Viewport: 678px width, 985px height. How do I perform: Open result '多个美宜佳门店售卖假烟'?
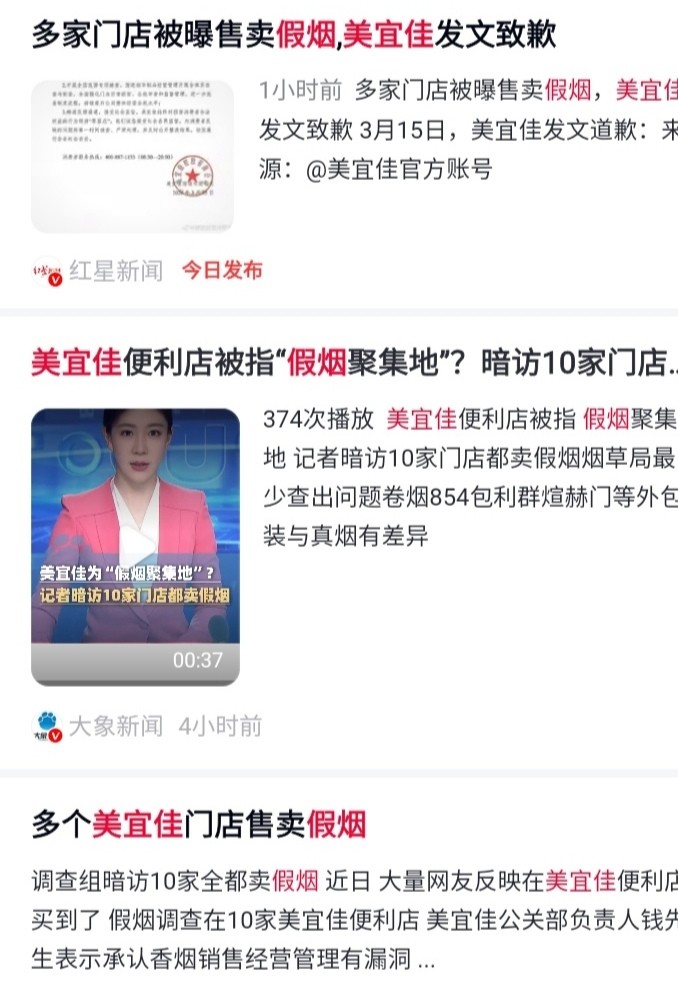tap(199, 825)
